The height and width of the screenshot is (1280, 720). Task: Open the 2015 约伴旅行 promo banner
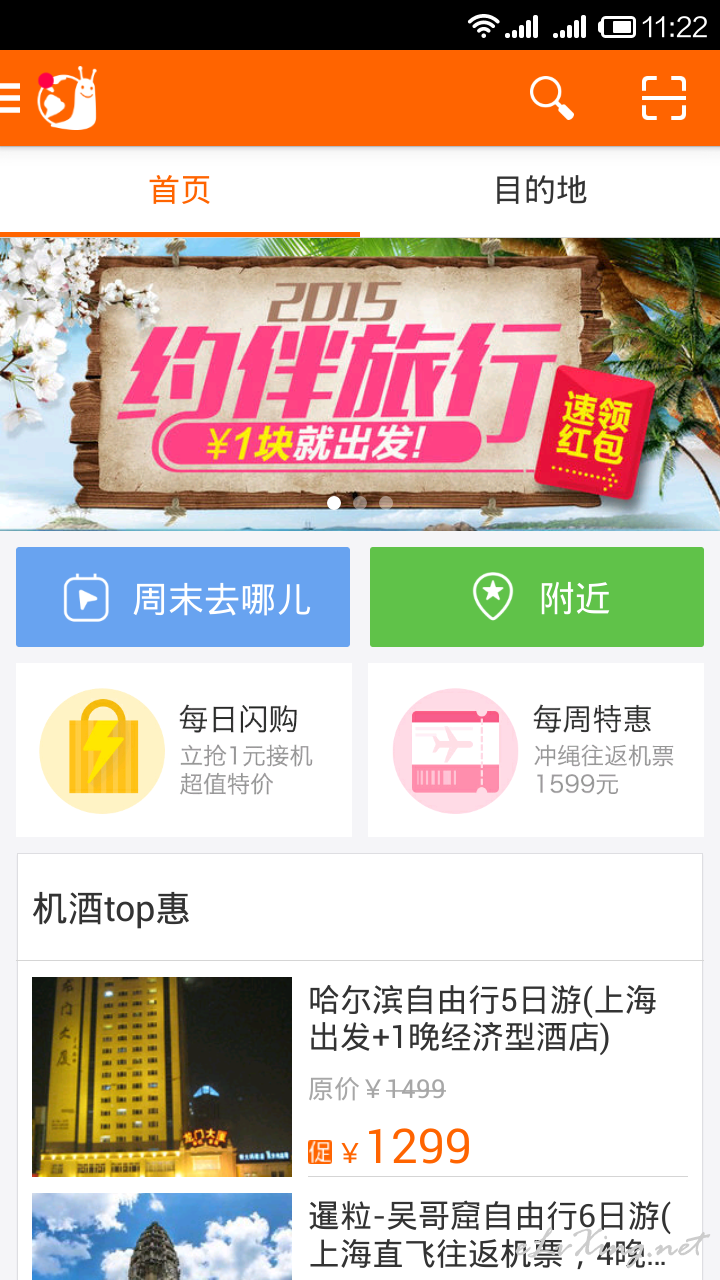pos(360,384)
